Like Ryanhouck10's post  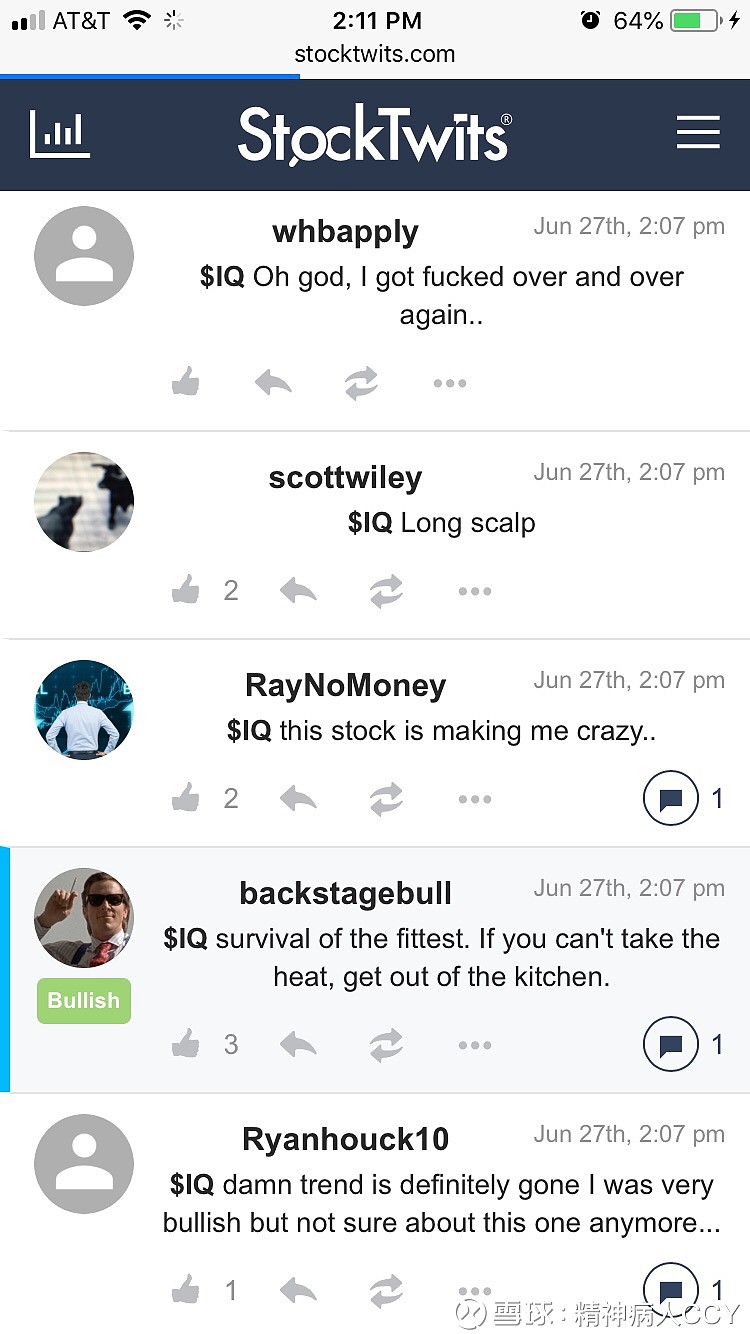pyautogui.click(x=186, y=1291)
